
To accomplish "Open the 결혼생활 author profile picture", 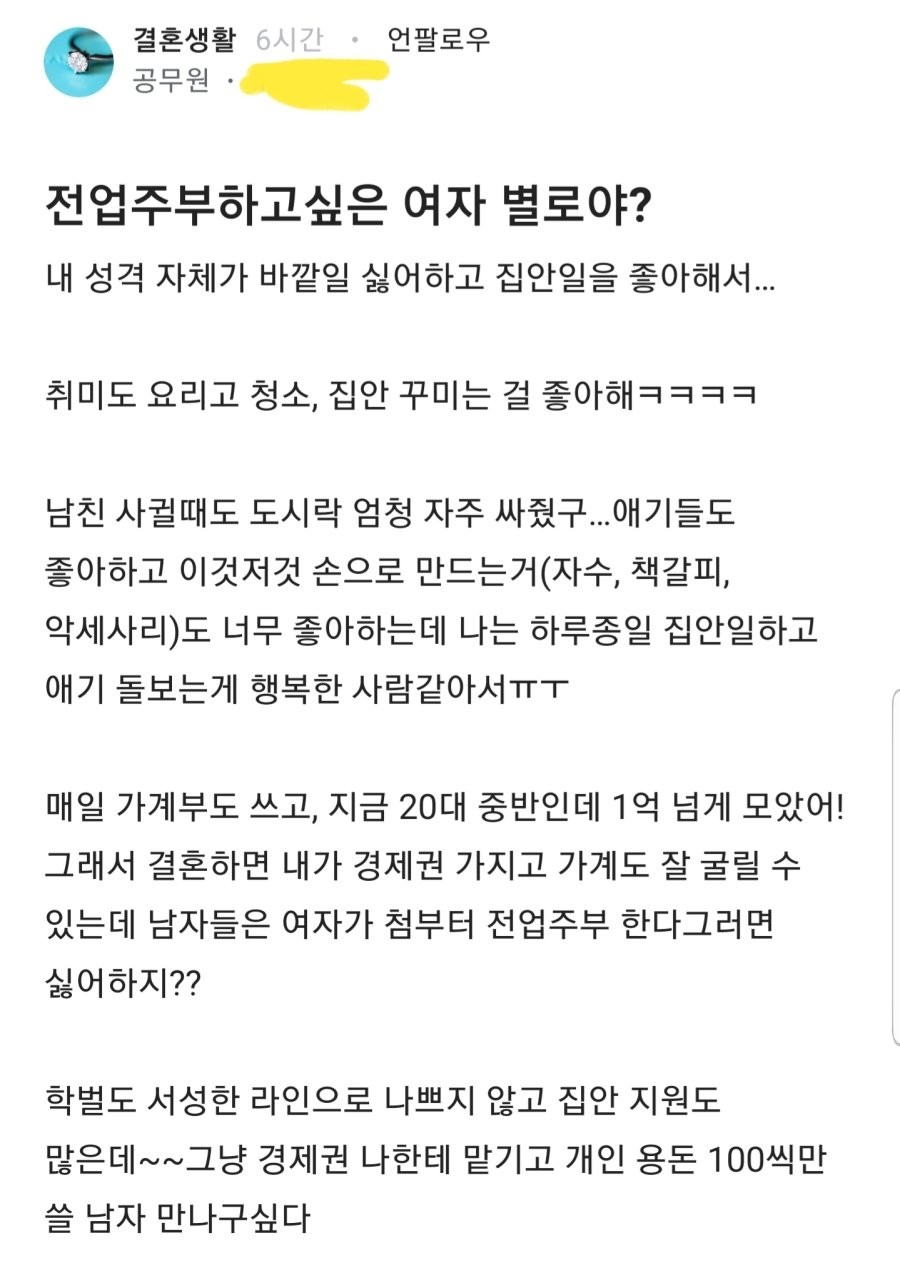I will (x=78, y=62).
